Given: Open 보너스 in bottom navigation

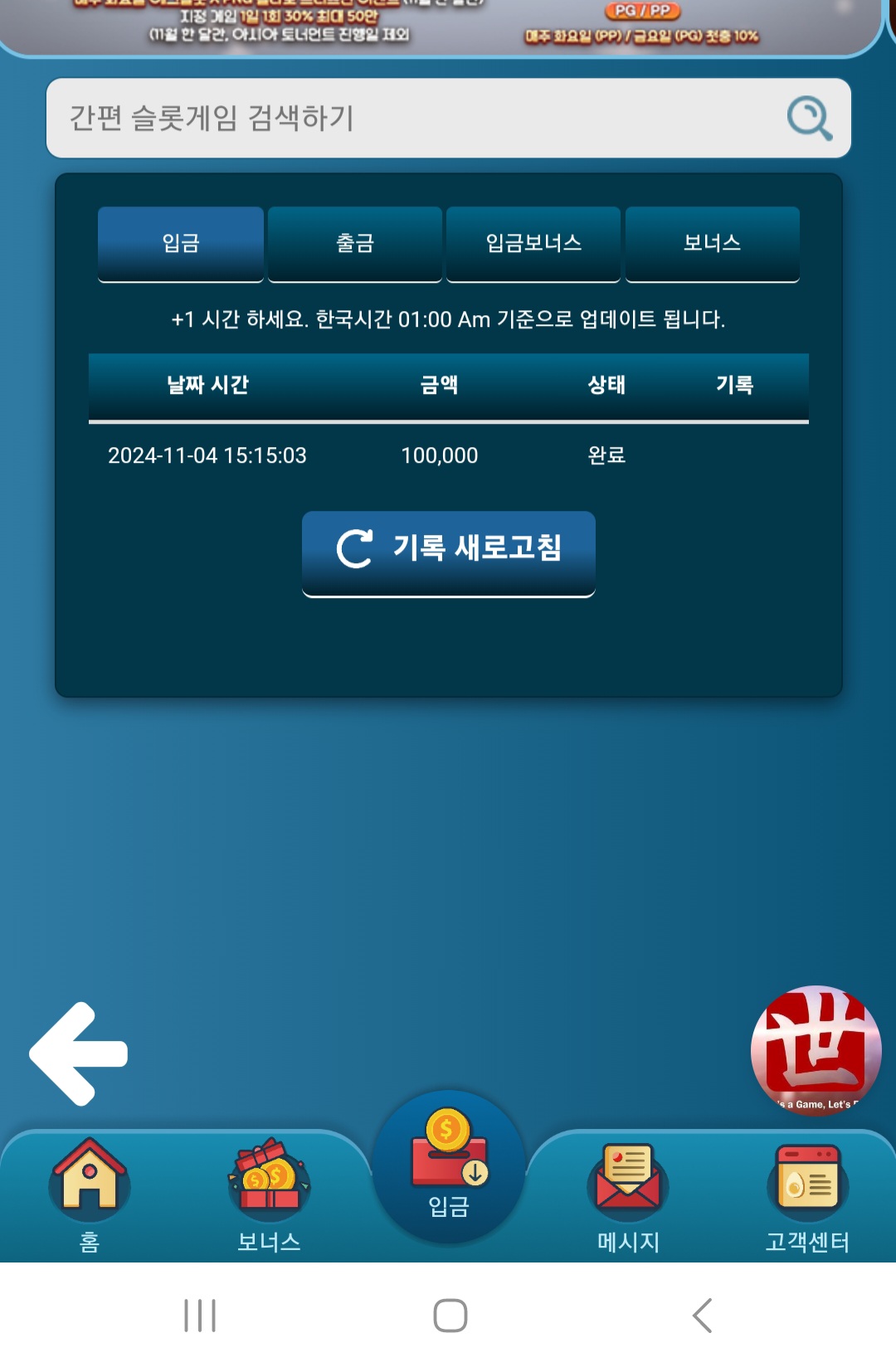Looking at the screenshot, I should [269, 1193].
